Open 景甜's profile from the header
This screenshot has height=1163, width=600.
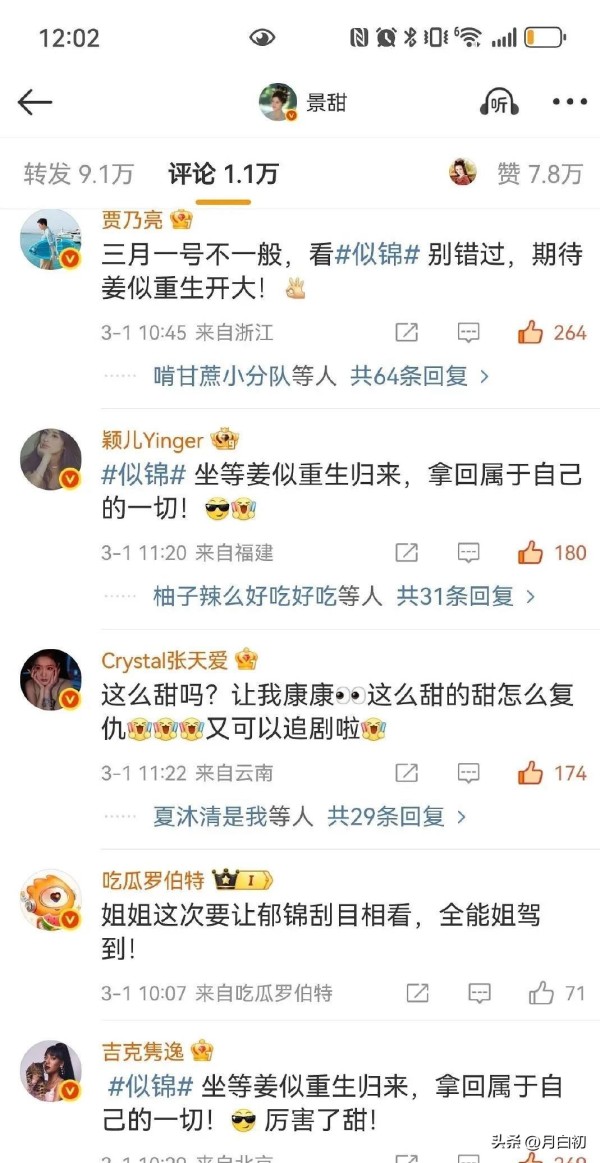pyautogui.click(x=303, y=102)
